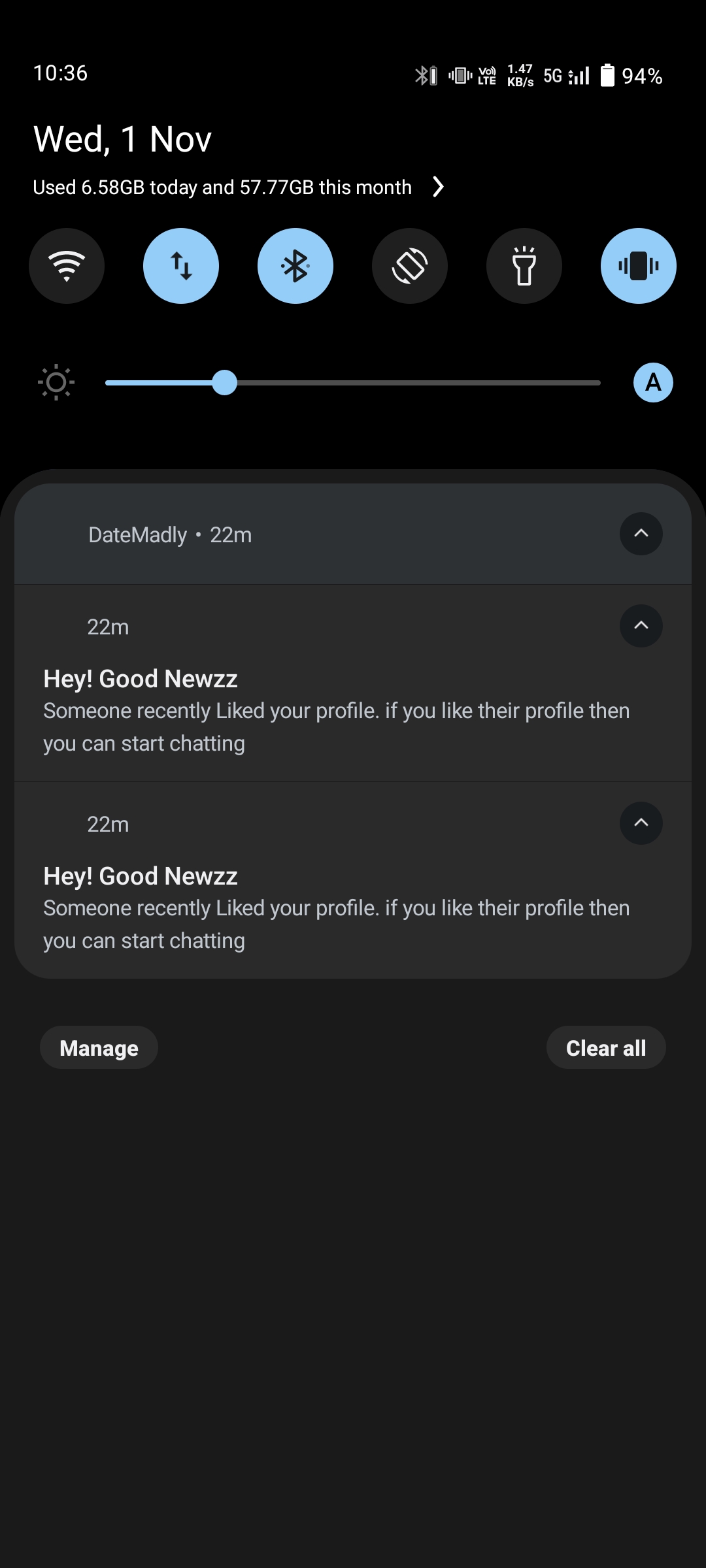The image size is (706, 1568).
Task: Clear all notifications
Action: 606,1048
